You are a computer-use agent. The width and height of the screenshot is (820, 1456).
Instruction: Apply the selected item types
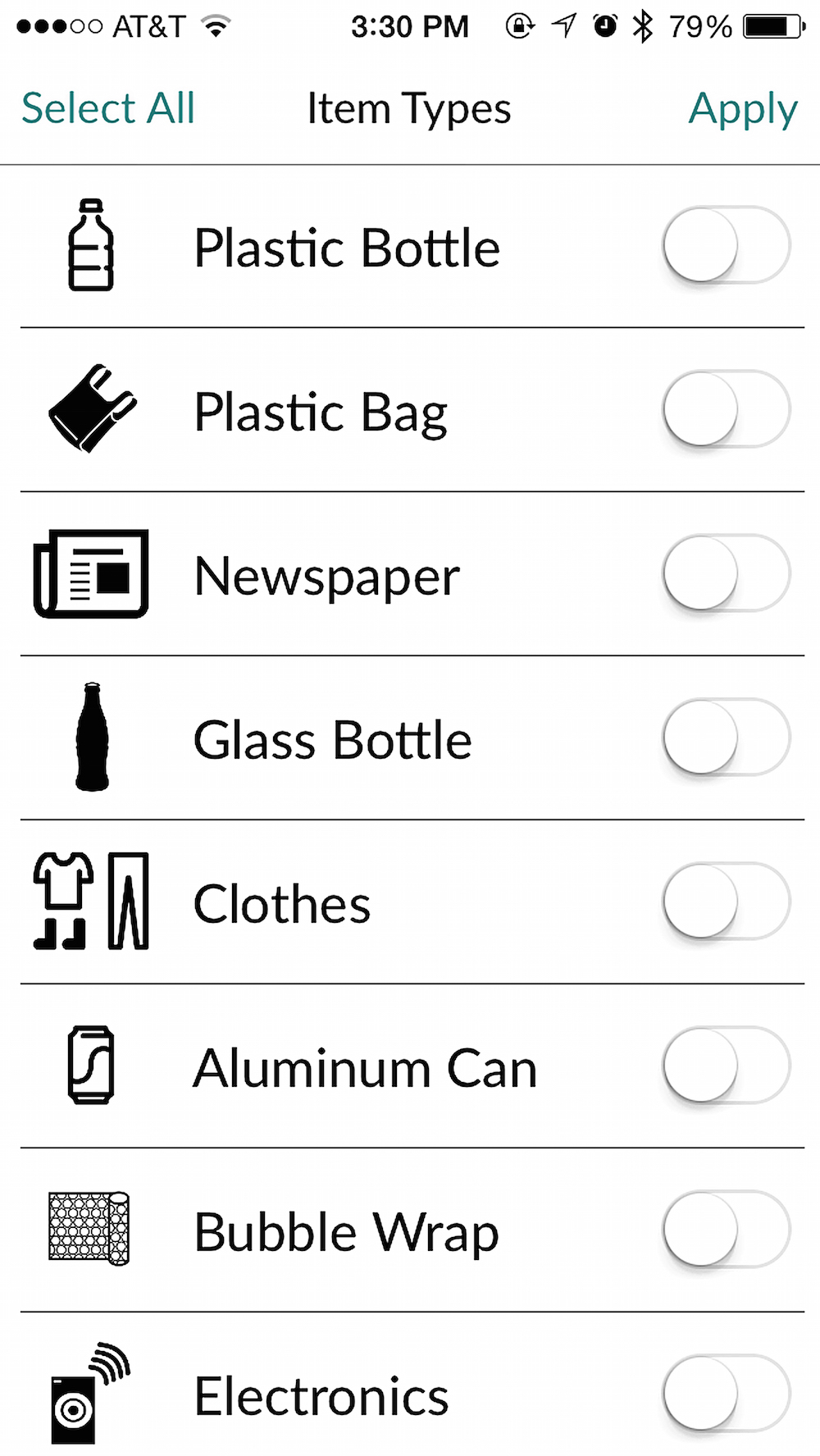[742, 110]
